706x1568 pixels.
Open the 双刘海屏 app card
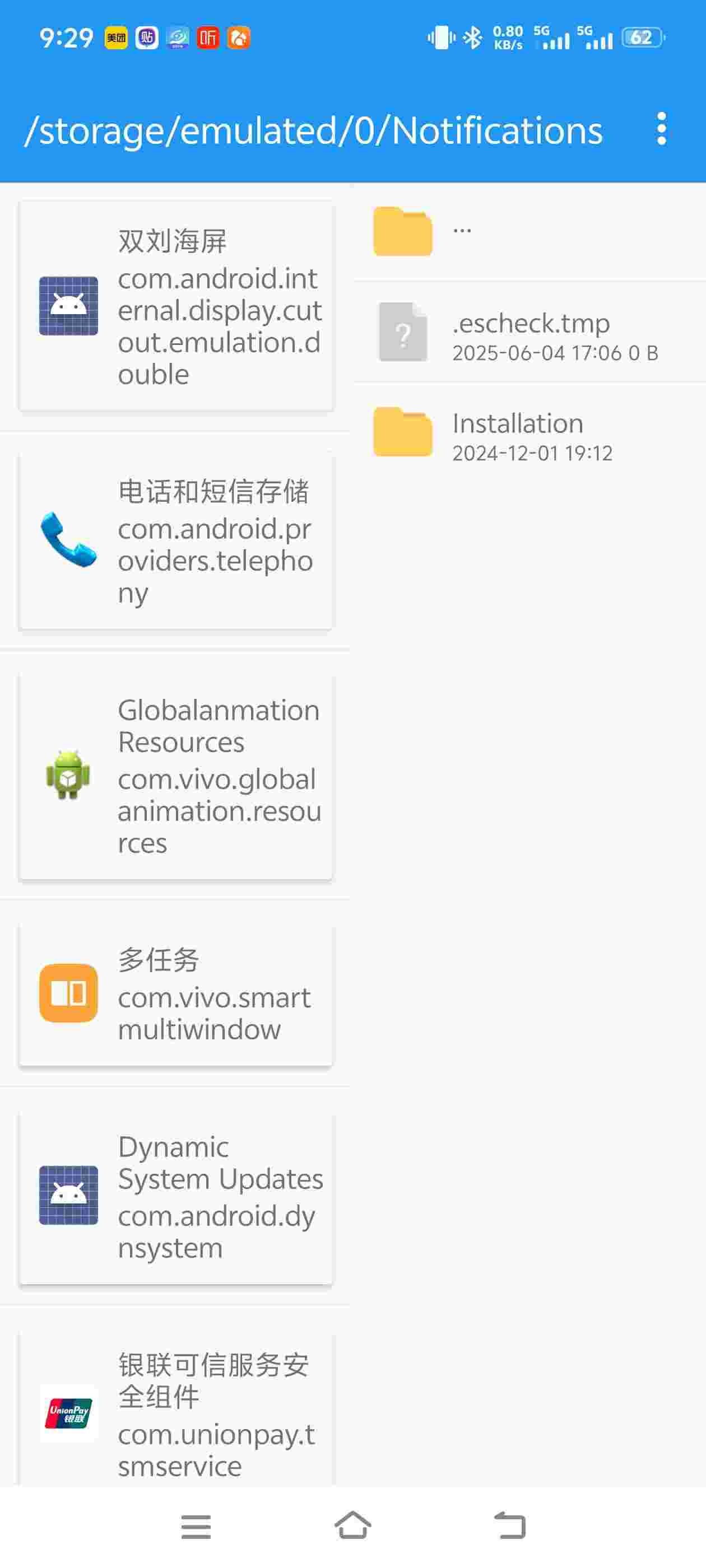(x=176, y=306)
